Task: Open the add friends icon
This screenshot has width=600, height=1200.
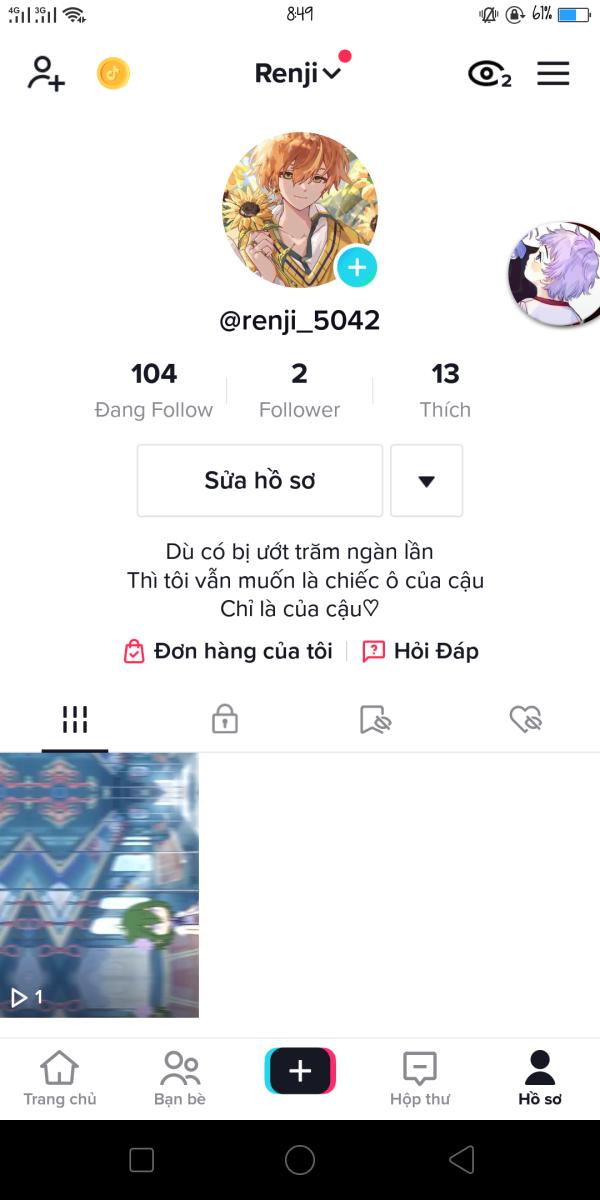Action: pyautogui.click(x=46, y=74)
